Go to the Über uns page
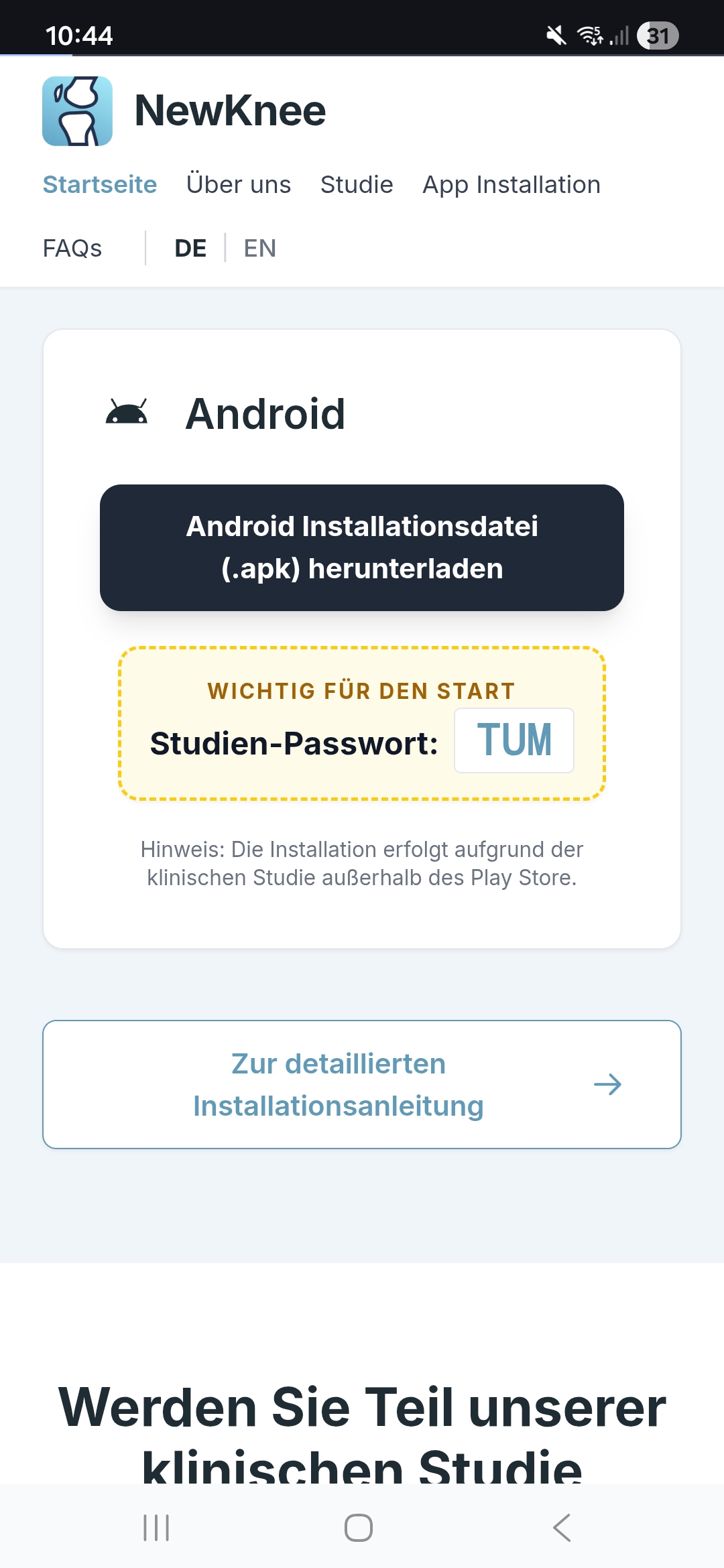This screenshot has height=1568, width=724. (x=239, y=184)
